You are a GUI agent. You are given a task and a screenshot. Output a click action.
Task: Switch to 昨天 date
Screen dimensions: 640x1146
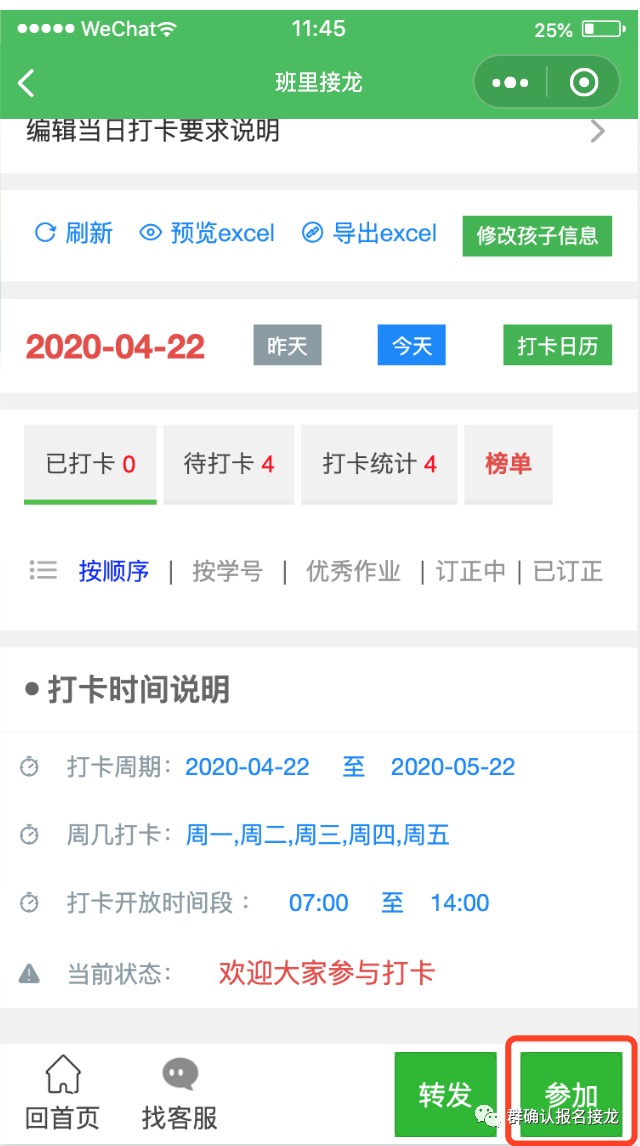click(287, 346)
